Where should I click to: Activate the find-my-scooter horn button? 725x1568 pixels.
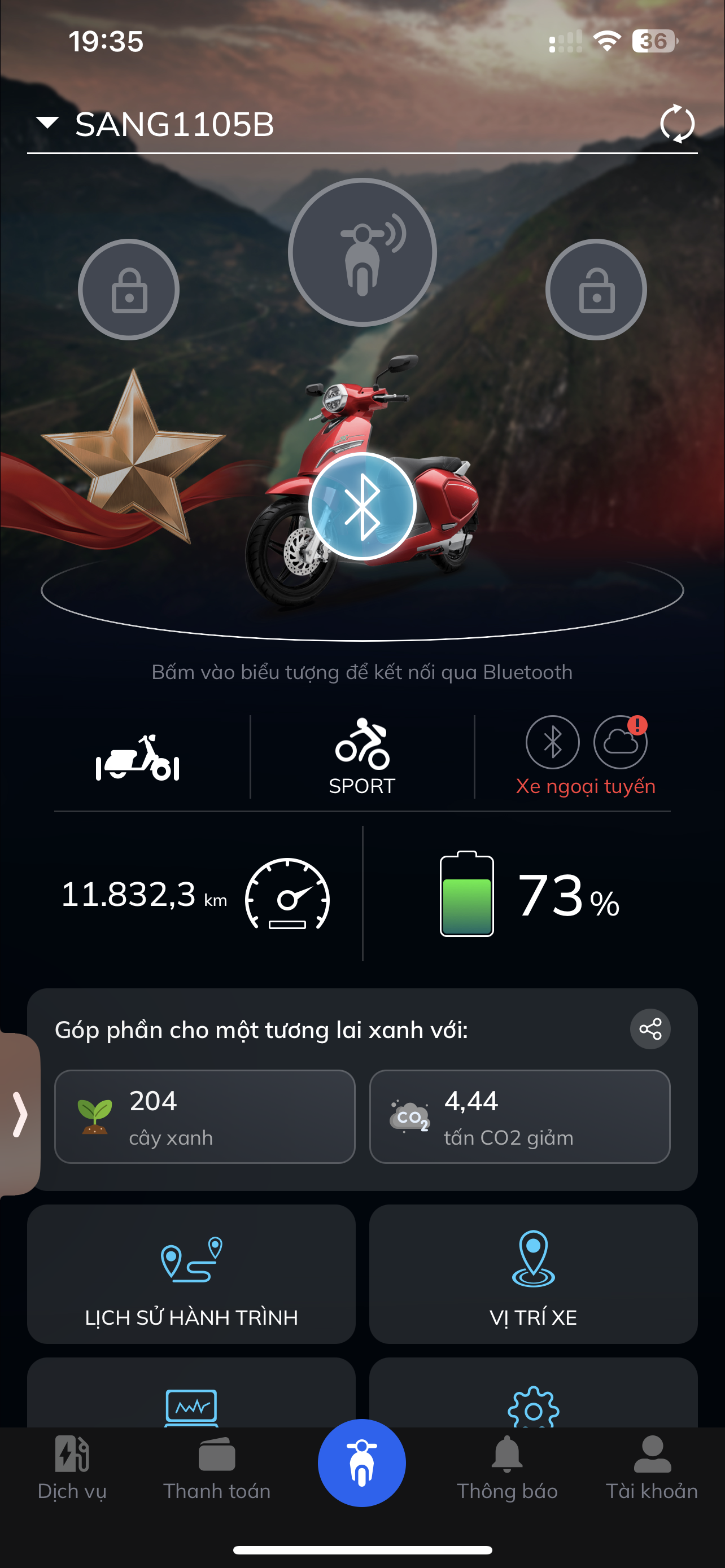(362, 252)
